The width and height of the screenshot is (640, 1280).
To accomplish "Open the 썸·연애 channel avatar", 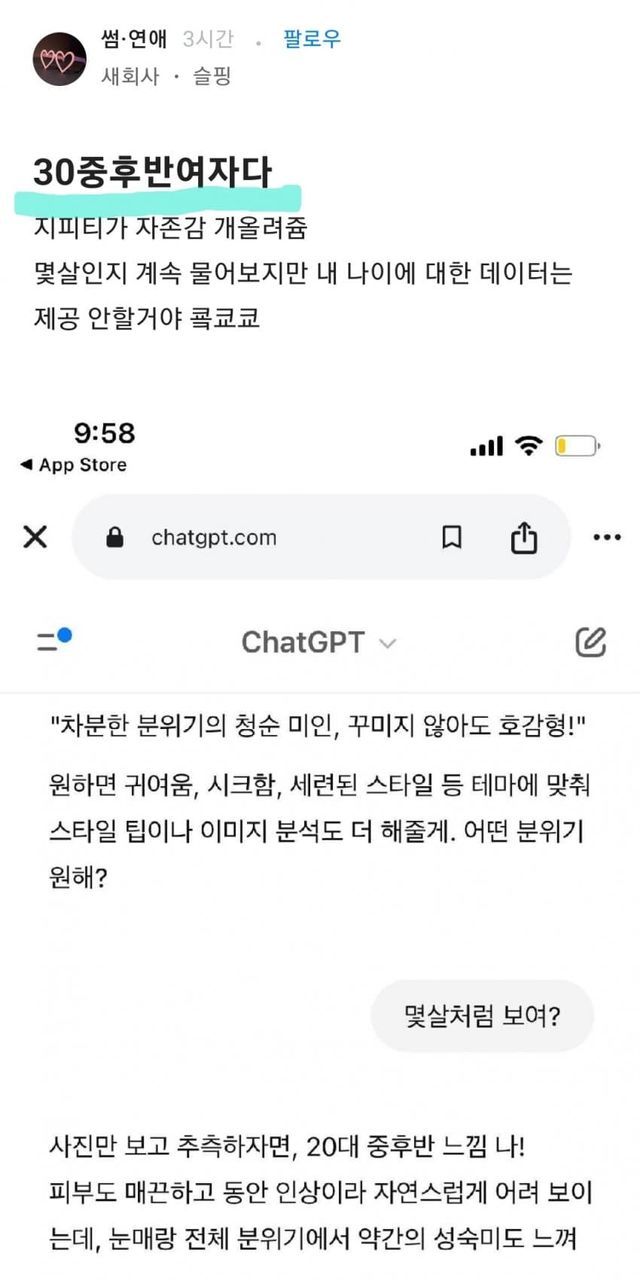I will point(59,58).
